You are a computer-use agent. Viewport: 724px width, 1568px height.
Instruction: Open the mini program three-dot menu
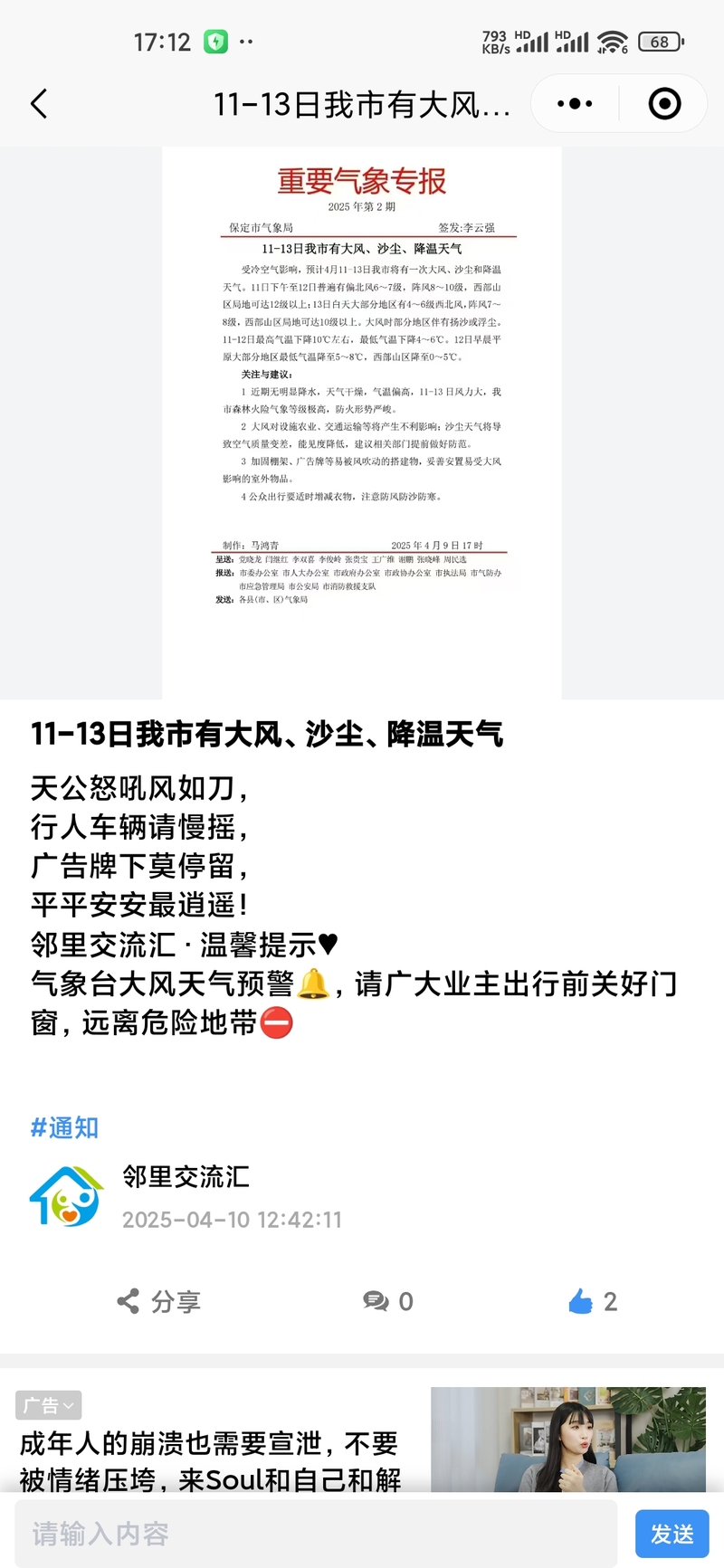pos(575,104)
